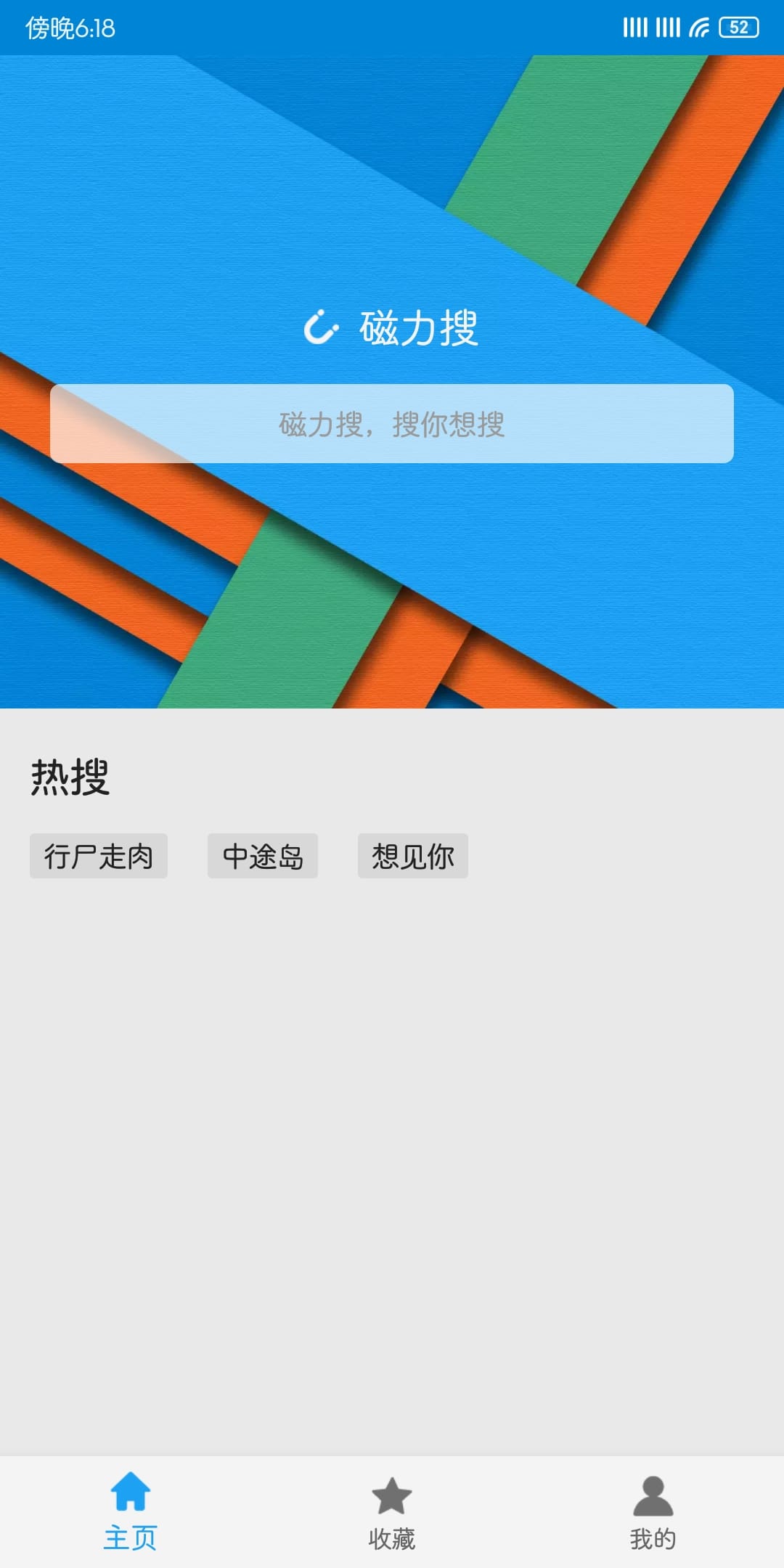Select the 行尸走肉 hot search chip

pos(99,857)
